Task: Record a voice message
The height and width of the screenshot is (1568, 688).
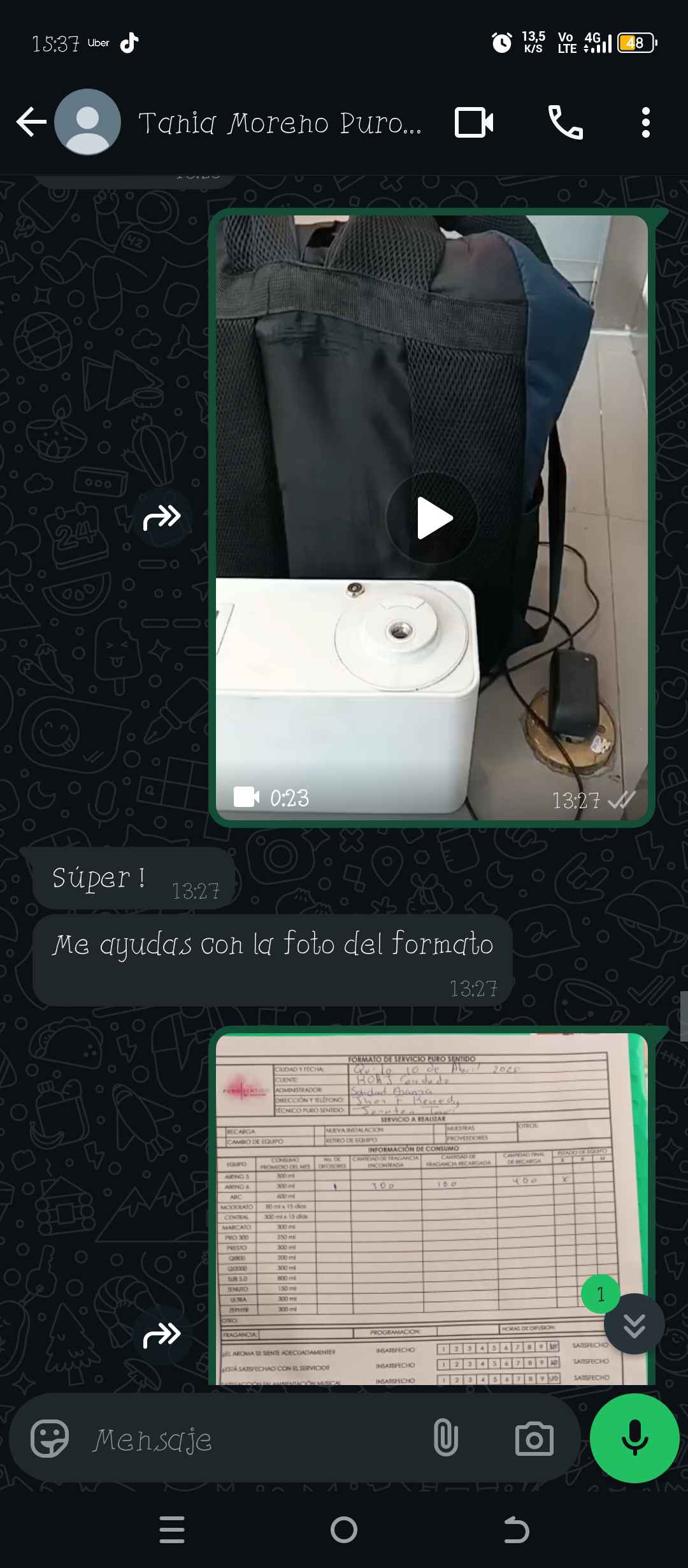Action: tap(634, 1438)
